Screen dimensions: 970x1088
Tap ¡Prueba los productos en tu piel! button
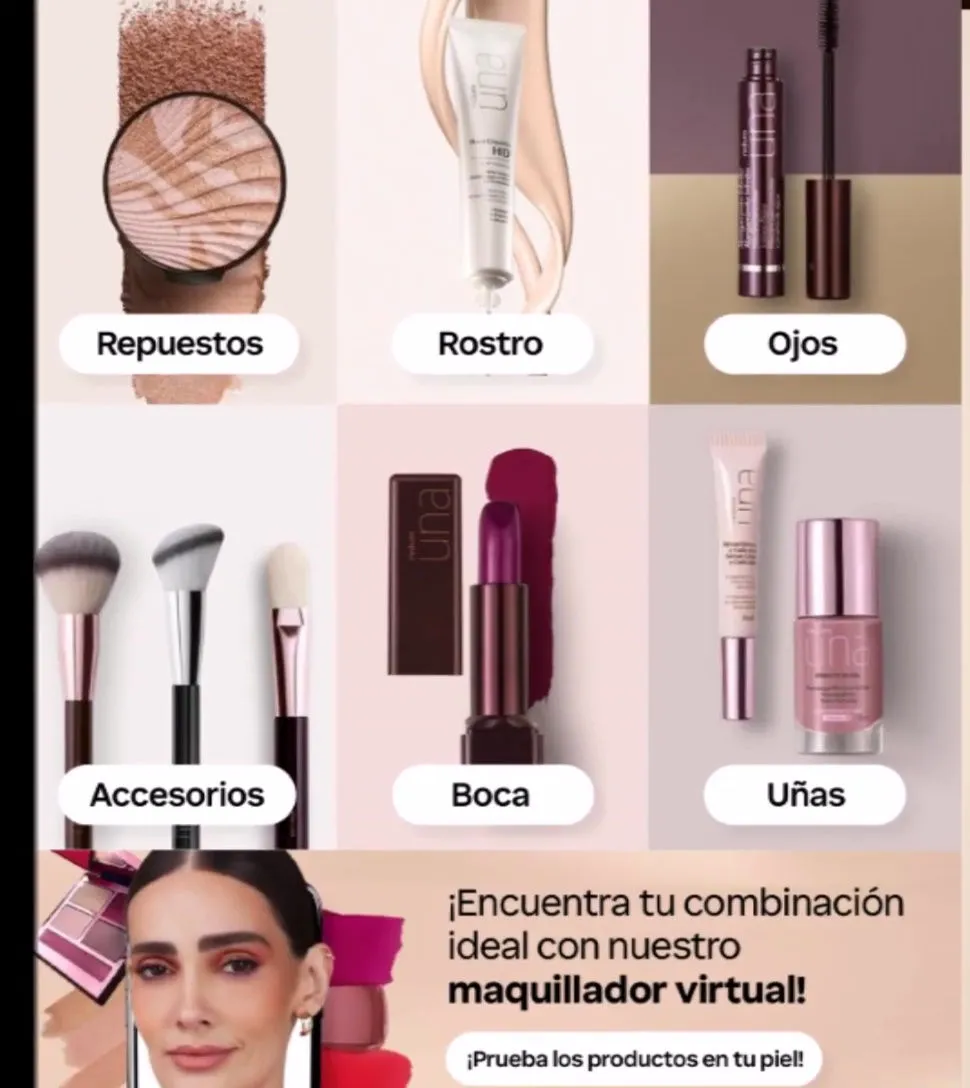[635, 1059]
